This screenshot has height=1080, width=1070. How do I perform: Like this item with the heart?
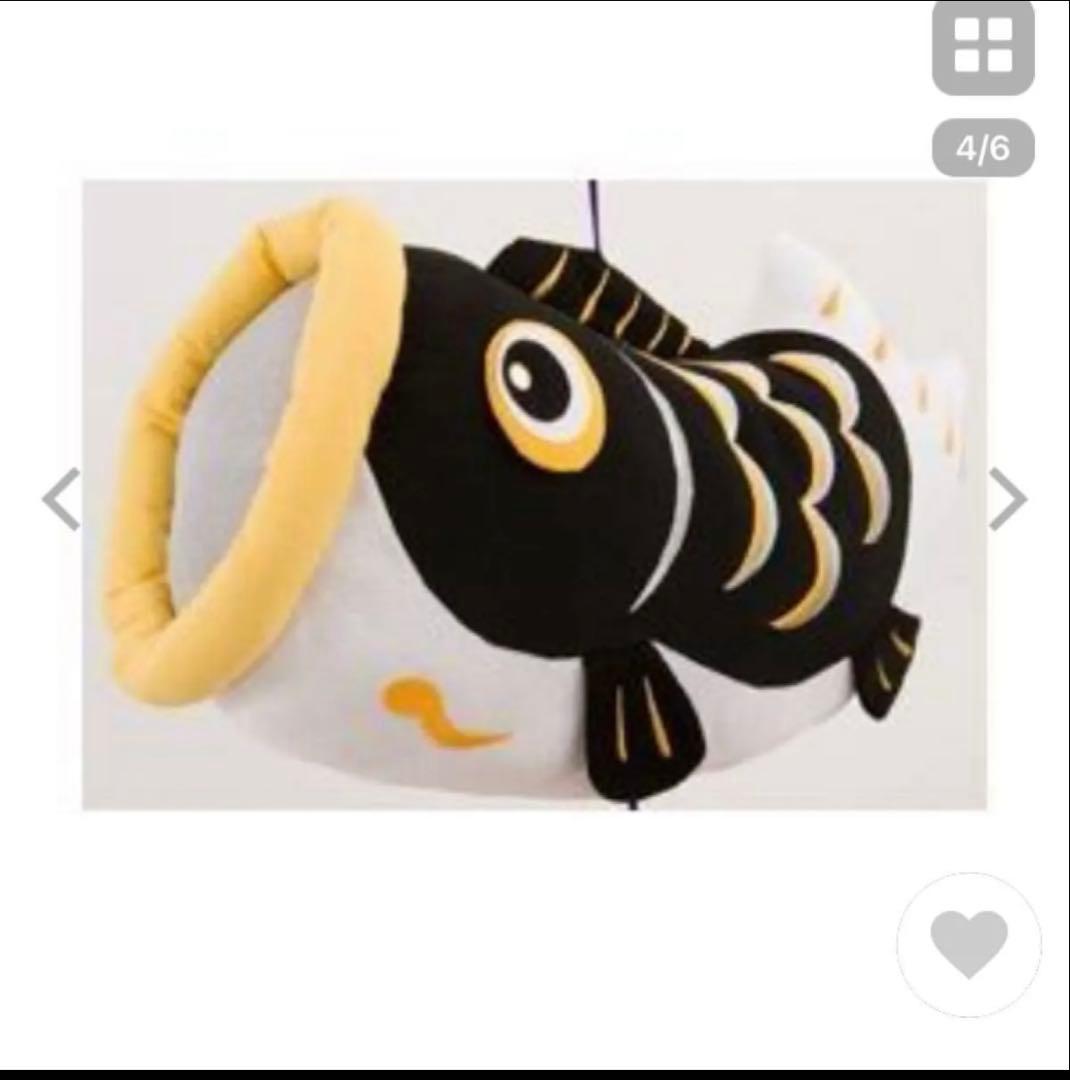(x=968, y=944)
